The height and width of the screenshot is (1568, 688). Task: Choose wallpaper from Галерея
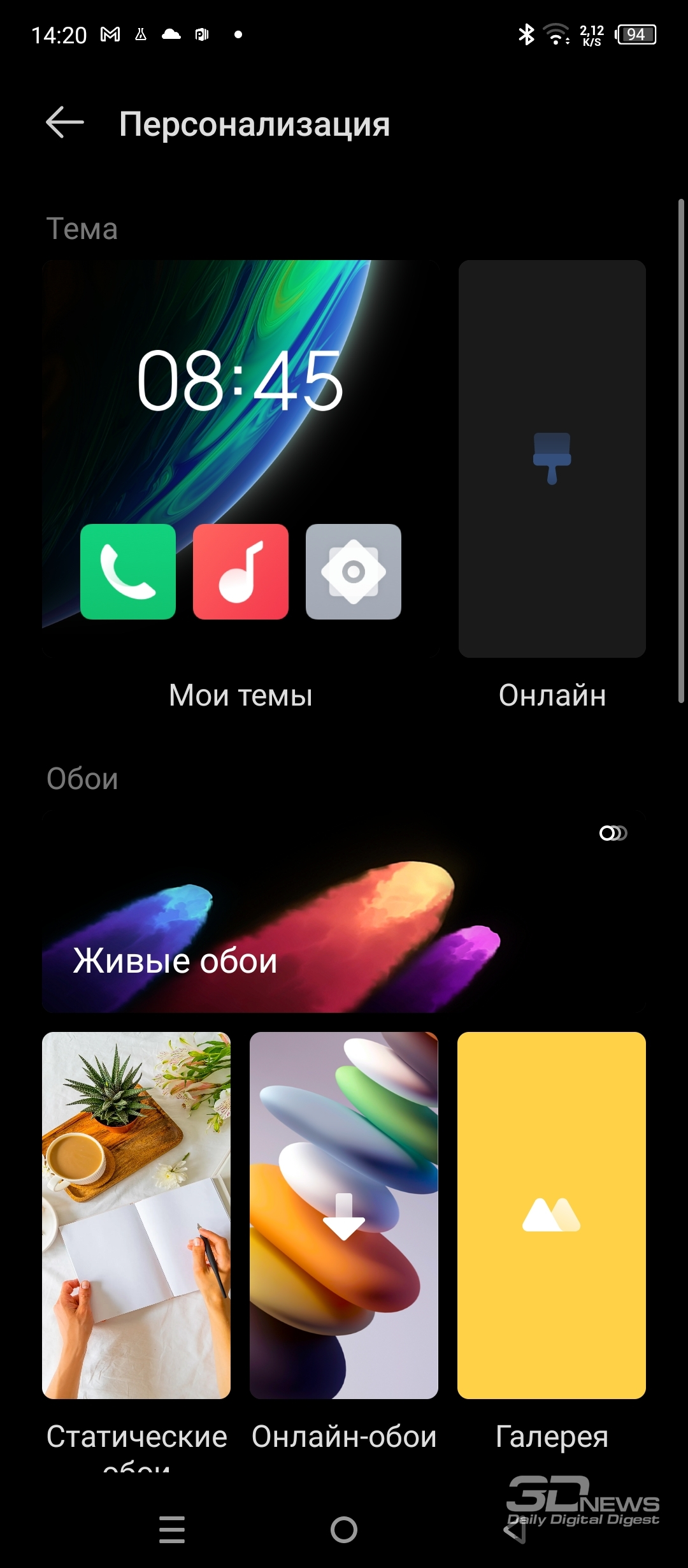552,1215
